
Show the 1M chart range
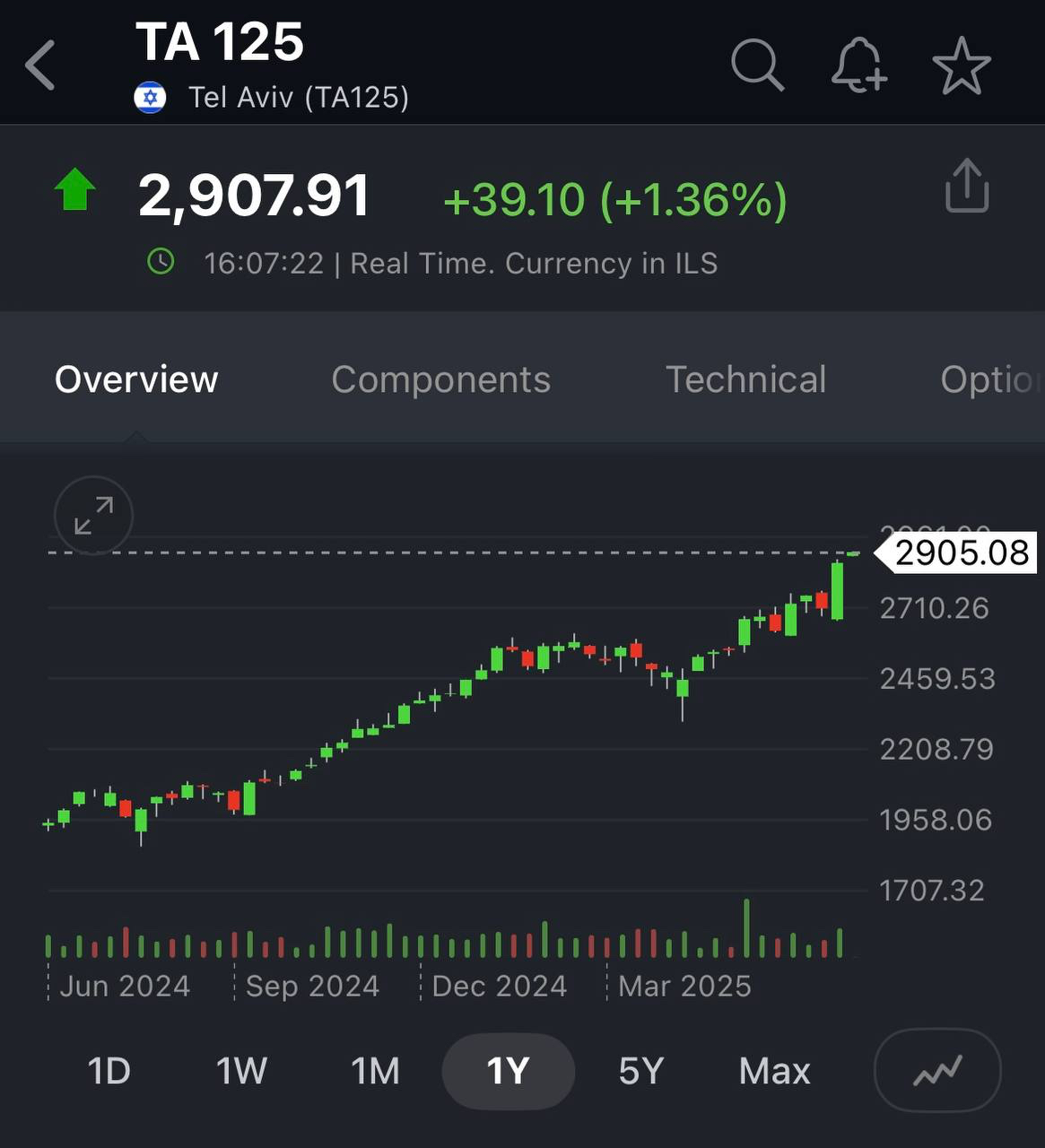pyautogui.click(x=375, y=1071)
